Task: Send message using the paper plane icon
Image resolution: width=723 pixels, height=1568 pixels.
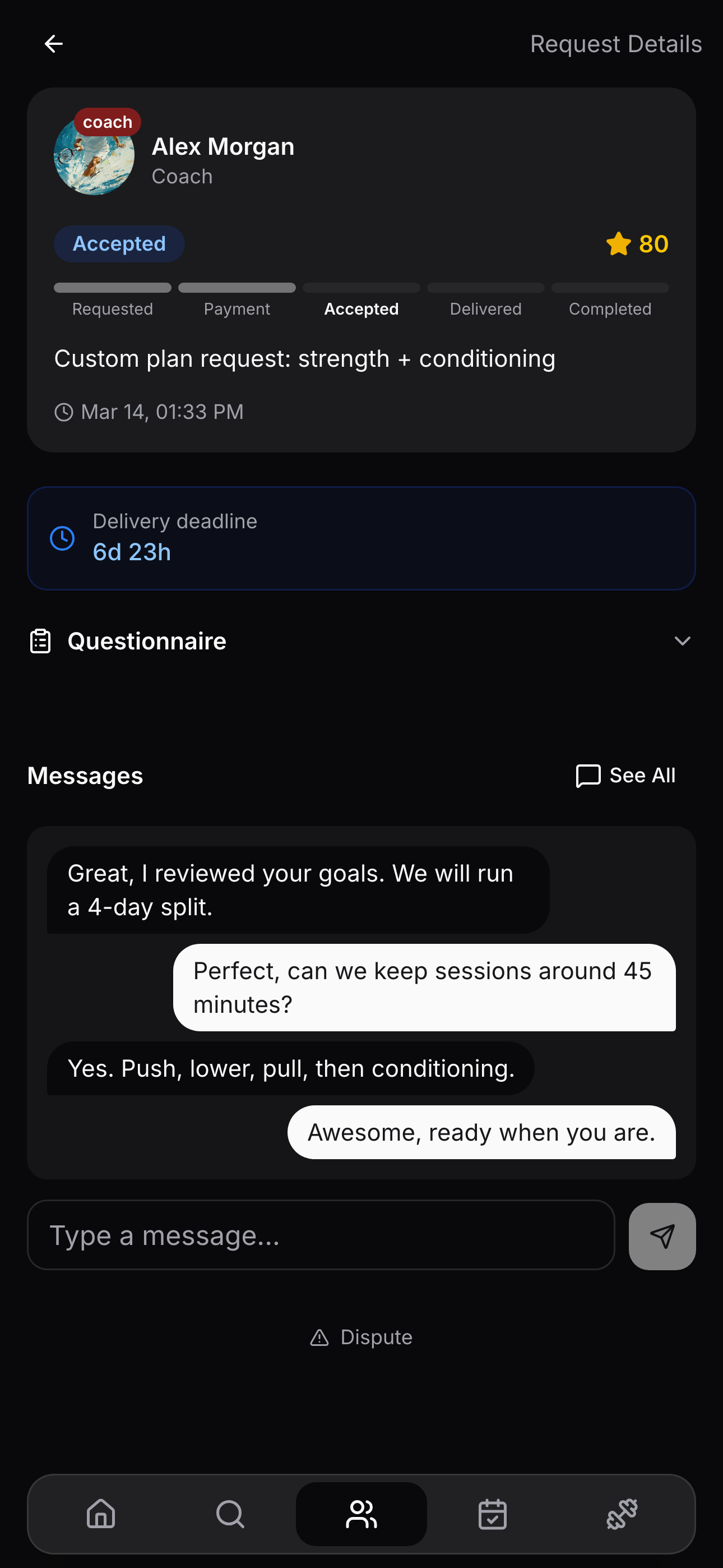Action: point(661,1235)
